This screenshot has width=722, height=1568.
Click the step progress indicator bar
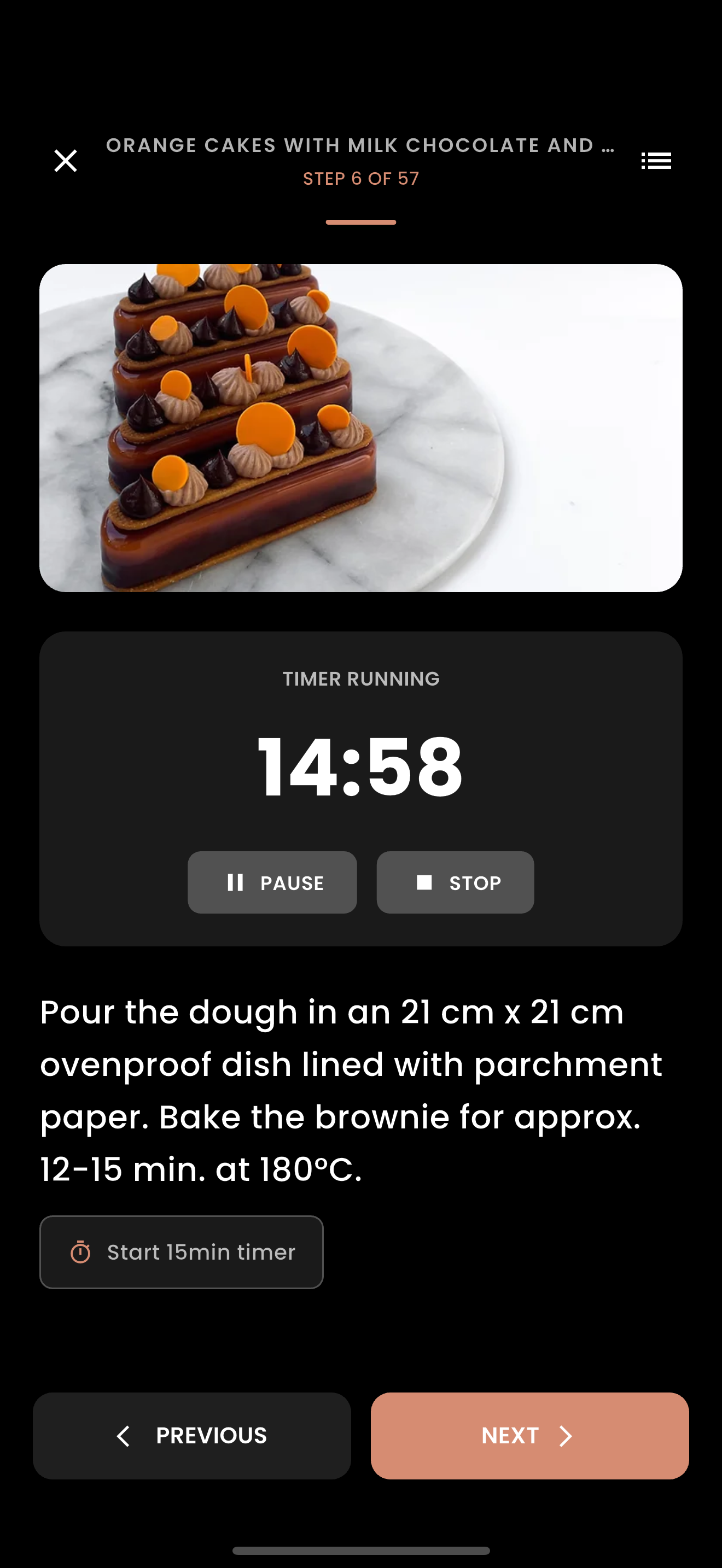pos(361,223)
